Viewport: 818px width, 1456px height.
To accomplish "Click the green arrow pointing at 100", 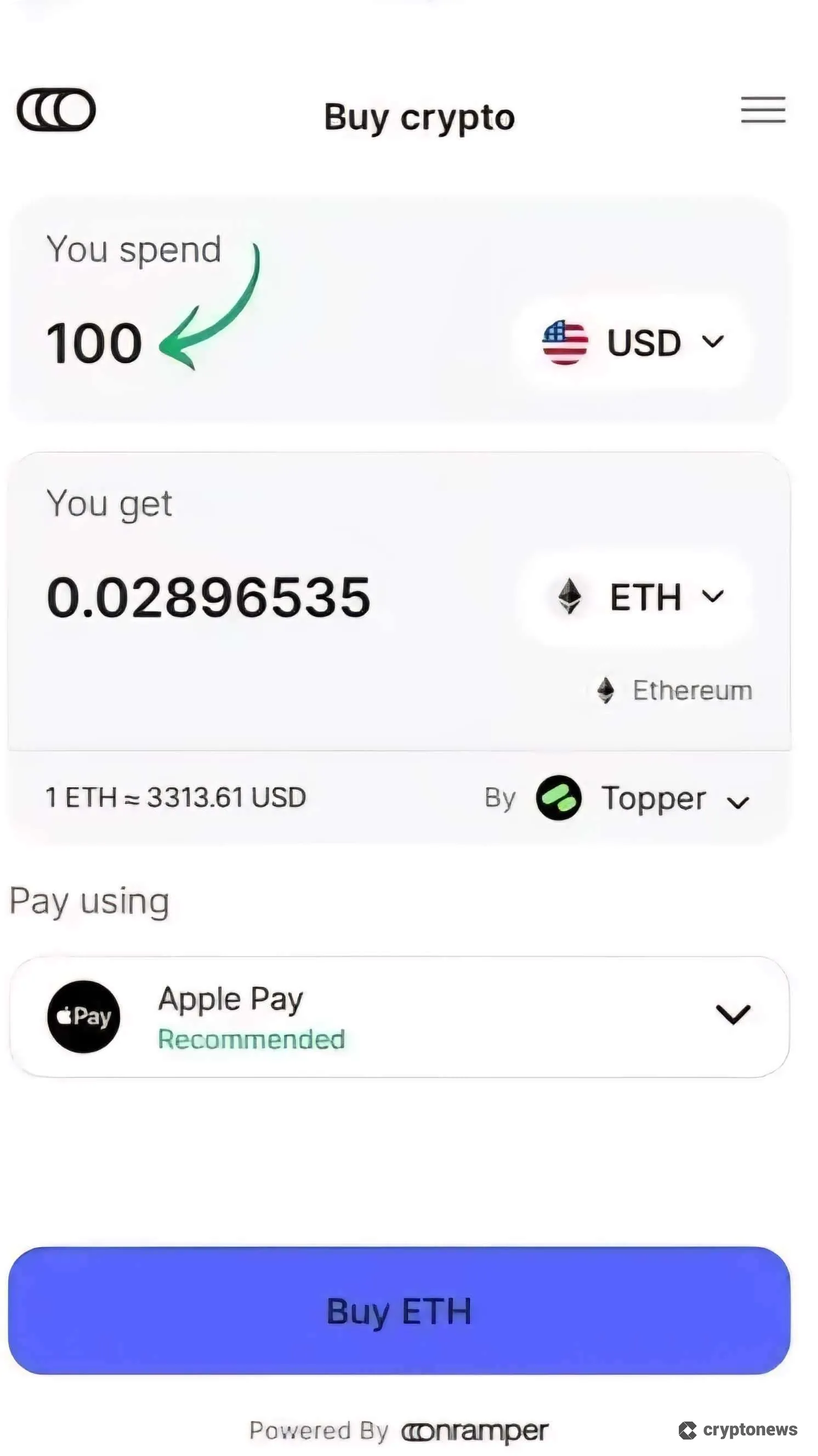I will (209, 305).
